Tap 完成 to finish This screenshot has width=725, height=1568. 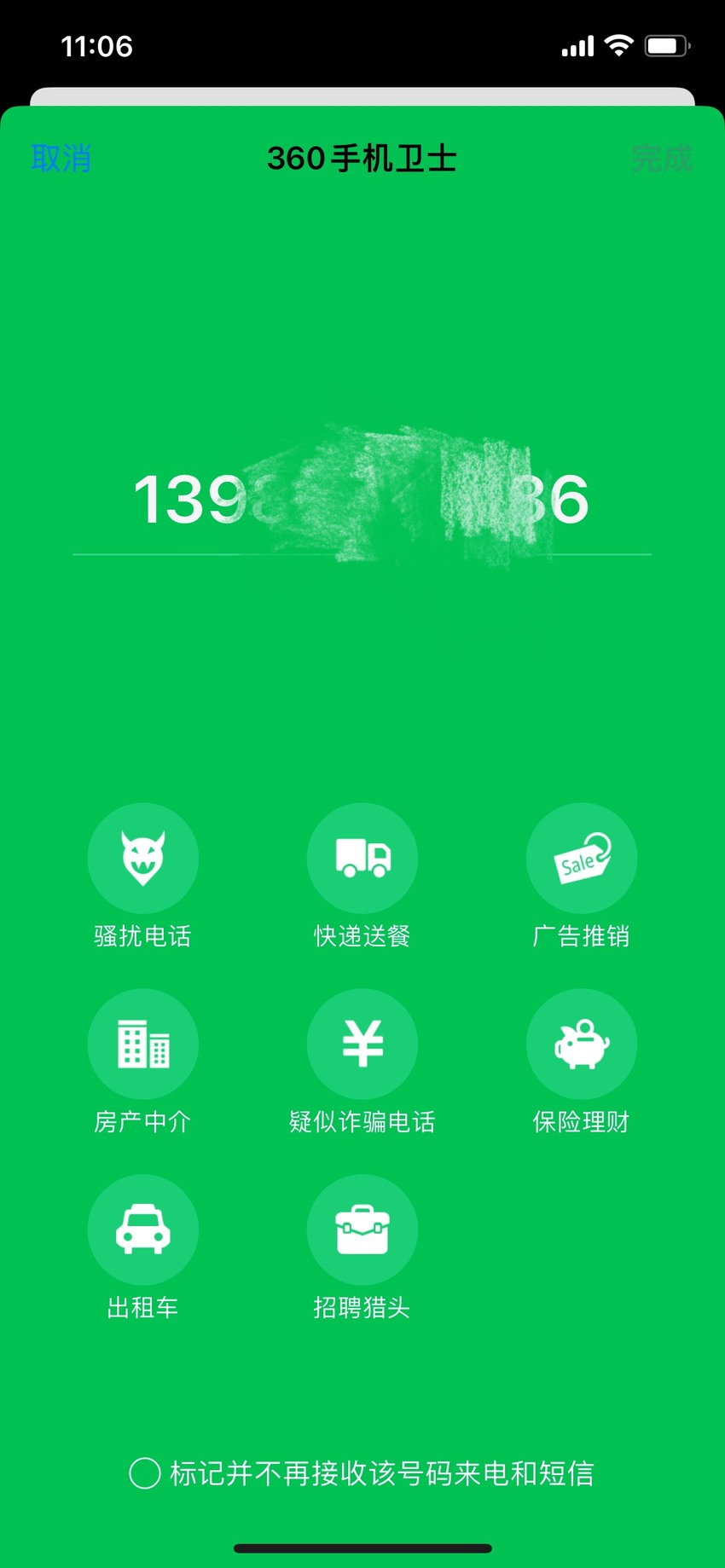(x=662, y=159)
